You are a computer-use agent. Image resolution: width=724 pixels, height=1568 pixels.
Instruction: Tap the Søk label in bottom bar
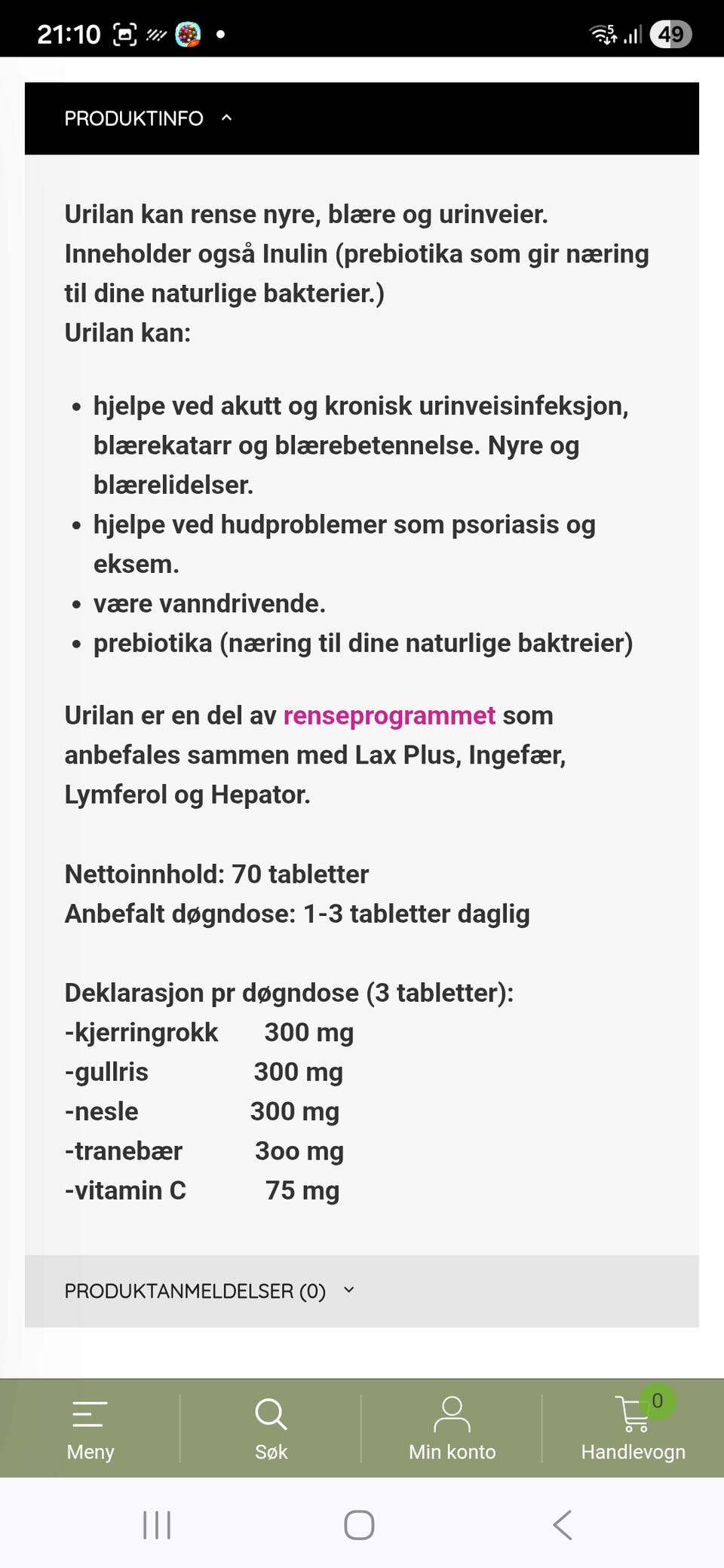[x=271, y=1451]
